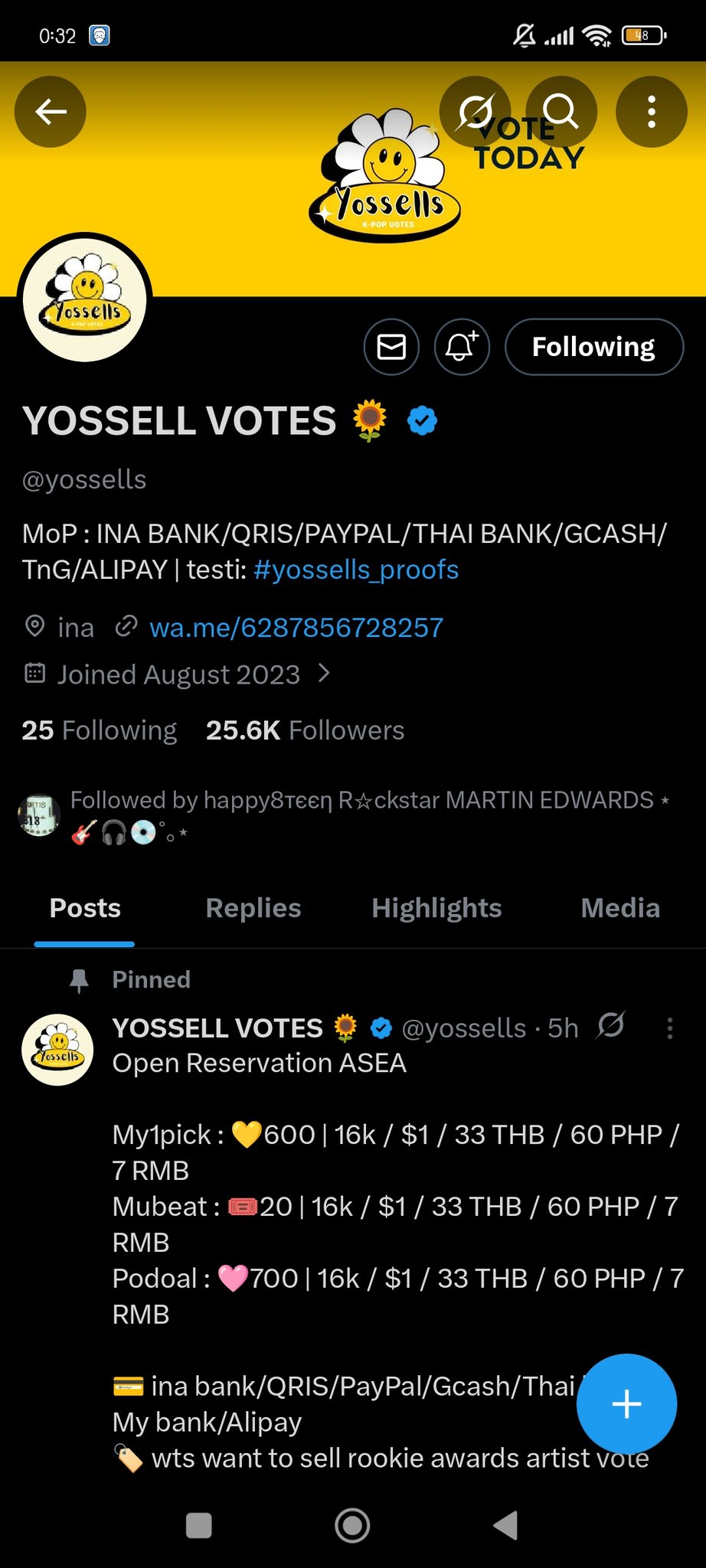Open the profile overflow menu
The image size is (706, 1568).
point(651,112)
